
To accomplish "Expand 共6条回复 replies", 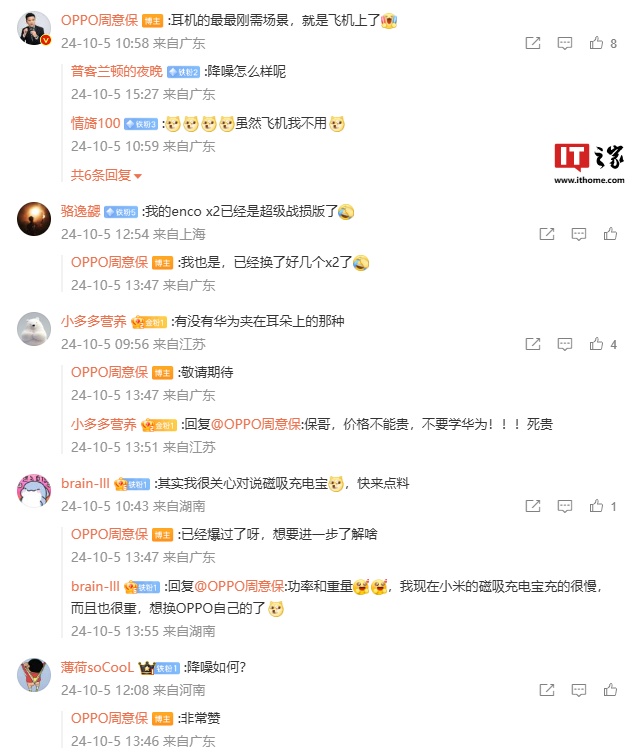I will pyautogui.click(x=107, y=175).
